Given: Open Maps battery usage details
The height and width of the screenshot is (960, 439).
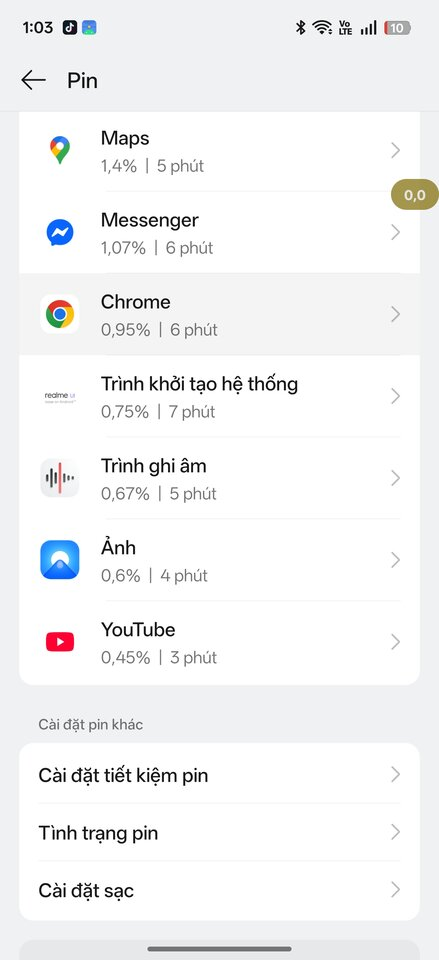Looking at the screenshot, I should tap(219, 151).
